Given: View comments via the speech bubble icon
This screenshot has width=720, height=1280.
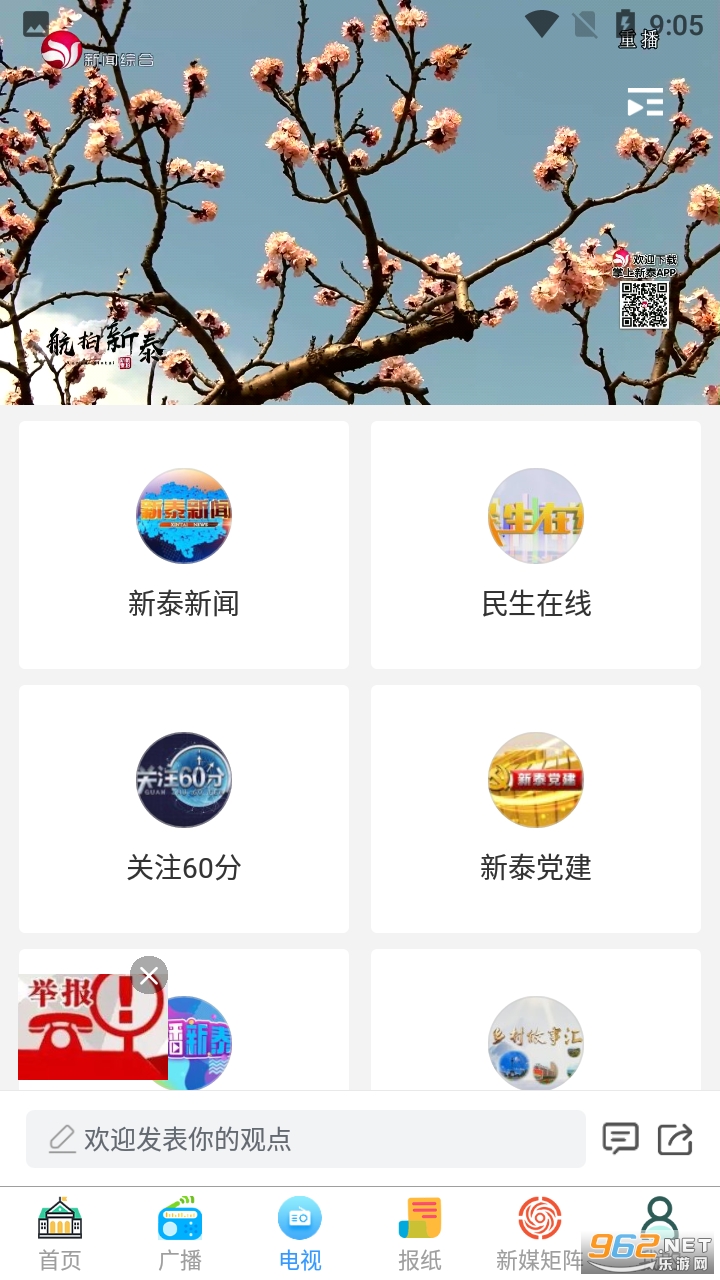Looking at the screenshot, I should click(x=620, y=1139).
